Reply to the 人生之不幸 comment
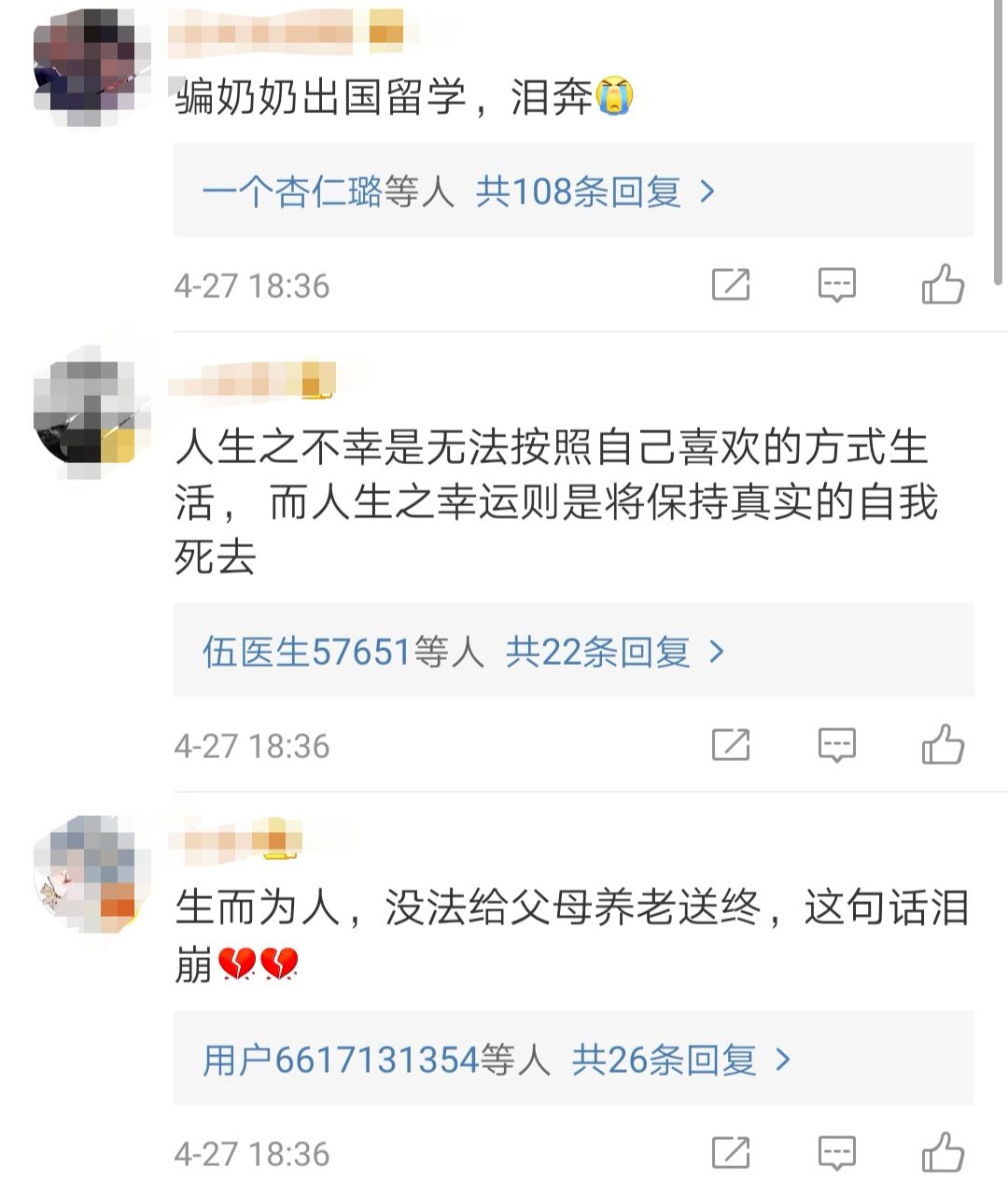This screenshot has width=1008, height=1195. [836, 744]
